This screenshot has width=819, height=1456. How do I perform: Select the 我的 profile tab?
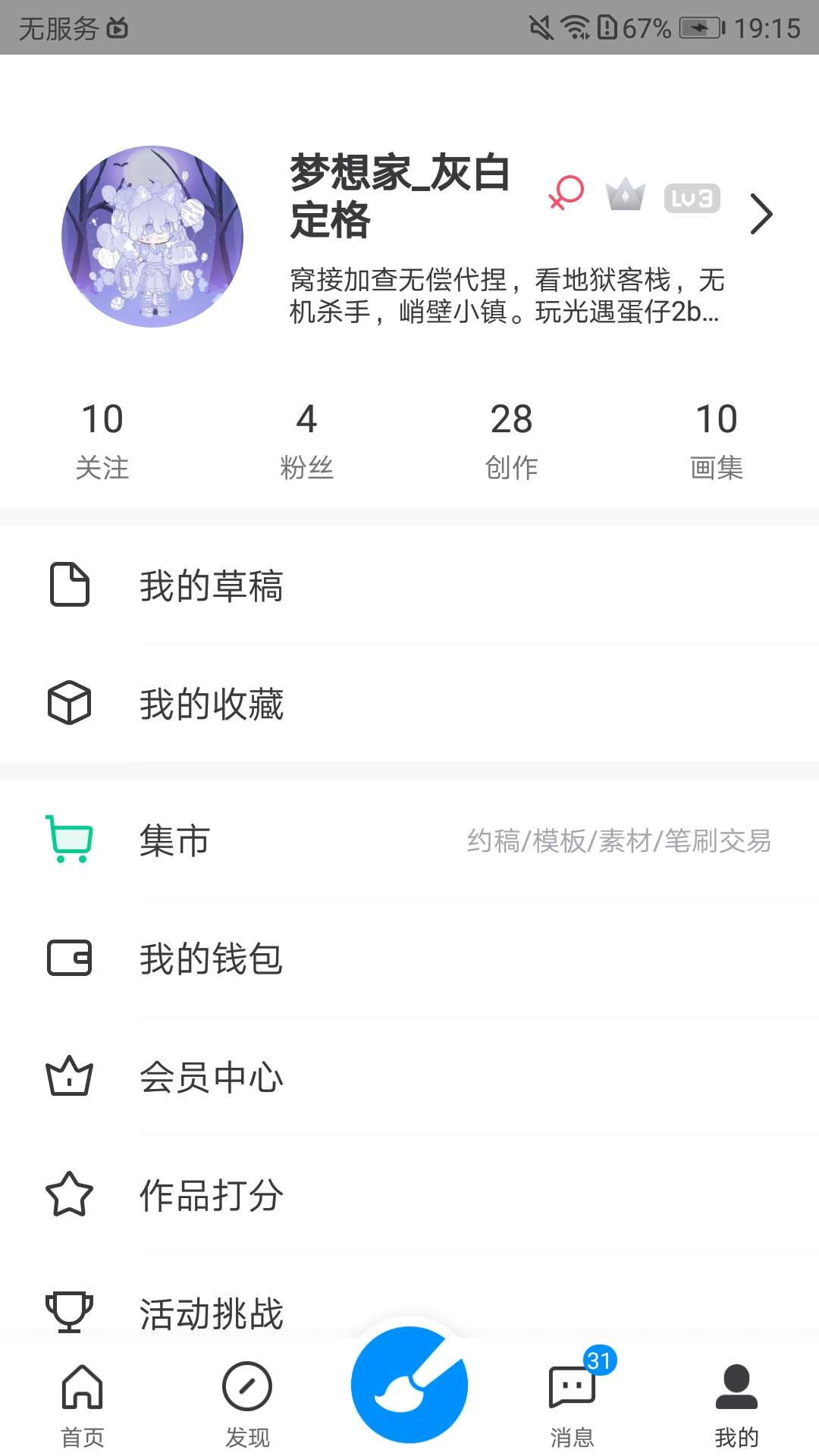pos(736,1401)
